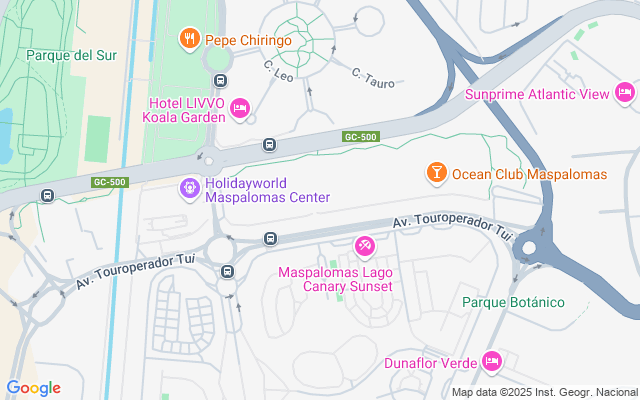Image resolution: width=640 pixels, height=400 pixels.
Task: Open the Maspalomas Lago Canary Sunset pin
Action: [x=365, y=246]
